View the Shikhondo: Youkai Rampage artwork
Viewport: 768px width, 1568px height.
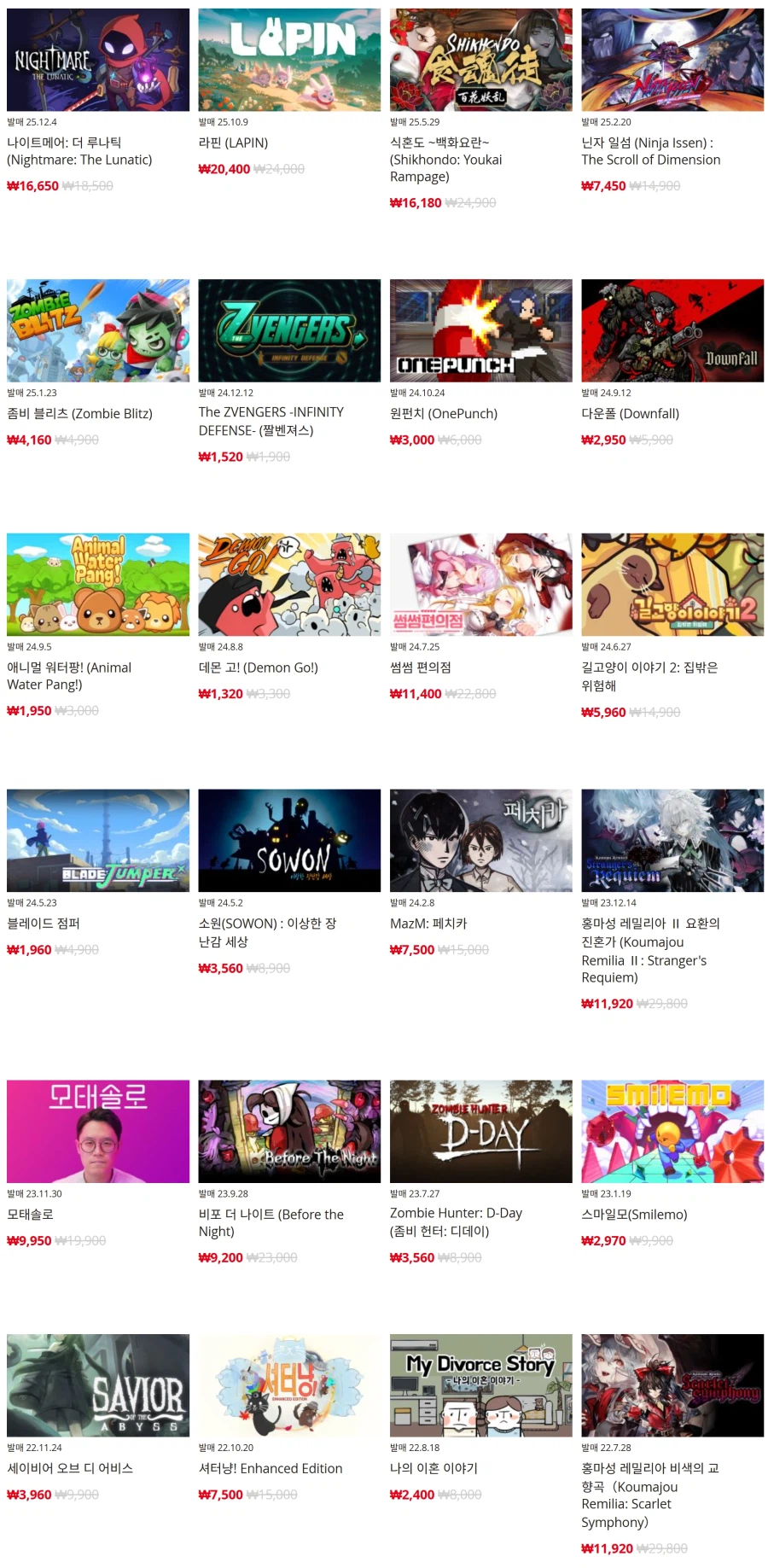(480, 58)
